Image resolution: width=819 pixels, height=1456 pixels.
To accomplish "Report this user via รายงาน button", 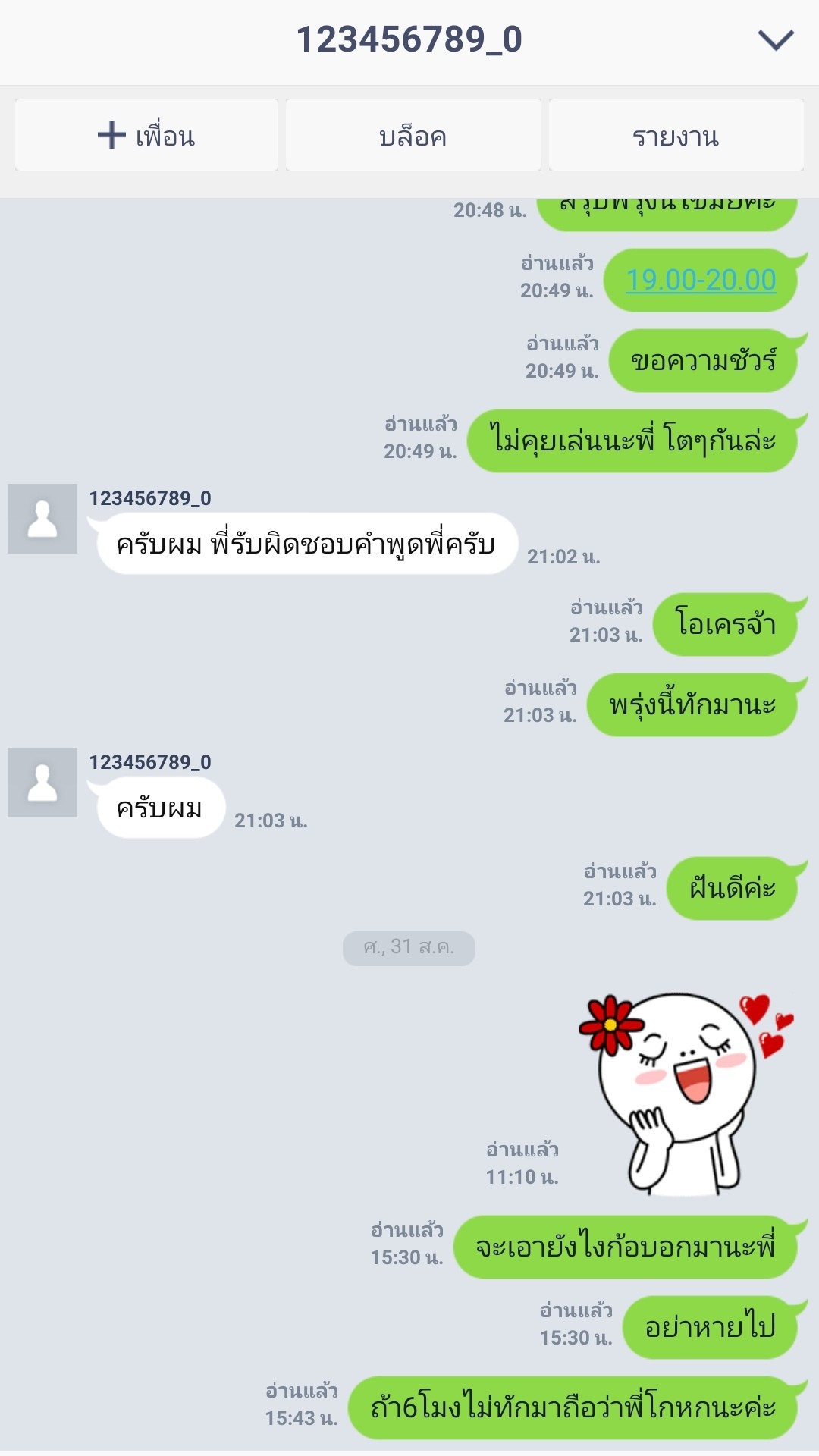I will point(676,135).
